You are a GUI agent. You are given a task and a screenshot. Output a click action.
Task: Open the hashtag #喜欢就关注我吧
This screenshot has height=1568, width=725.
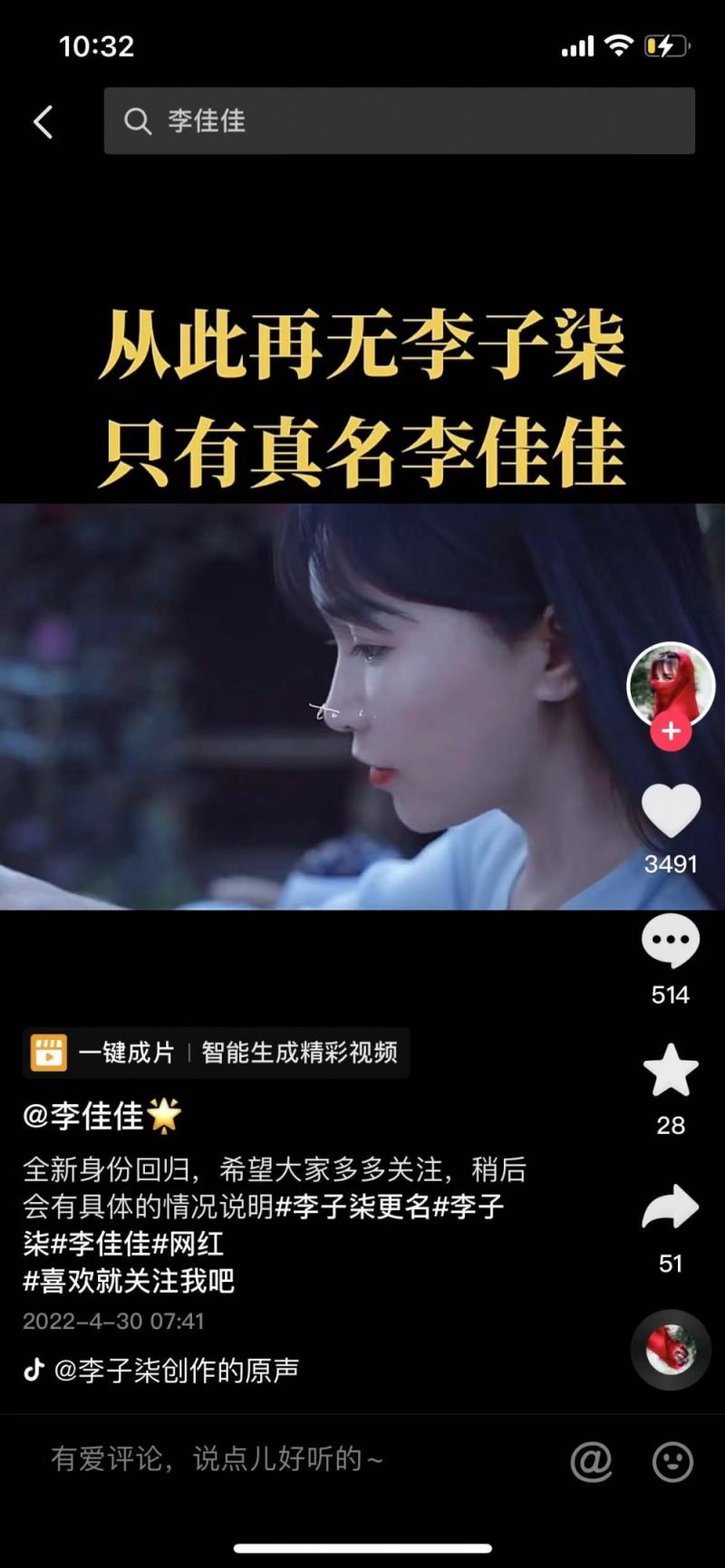[x=129, y=1281]
